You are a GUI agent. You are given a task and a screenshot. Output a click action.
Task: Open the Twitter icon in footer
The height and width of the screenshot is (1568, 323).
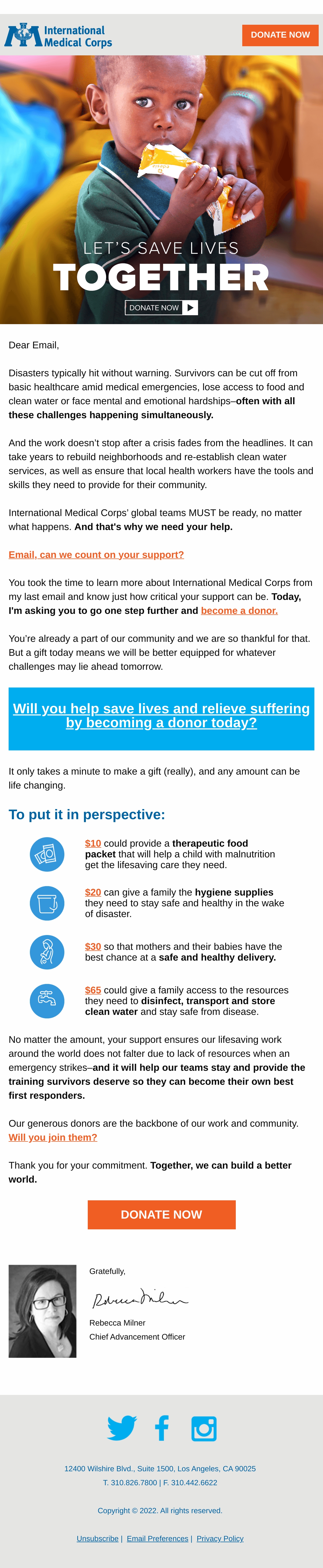pos(122,1428)
